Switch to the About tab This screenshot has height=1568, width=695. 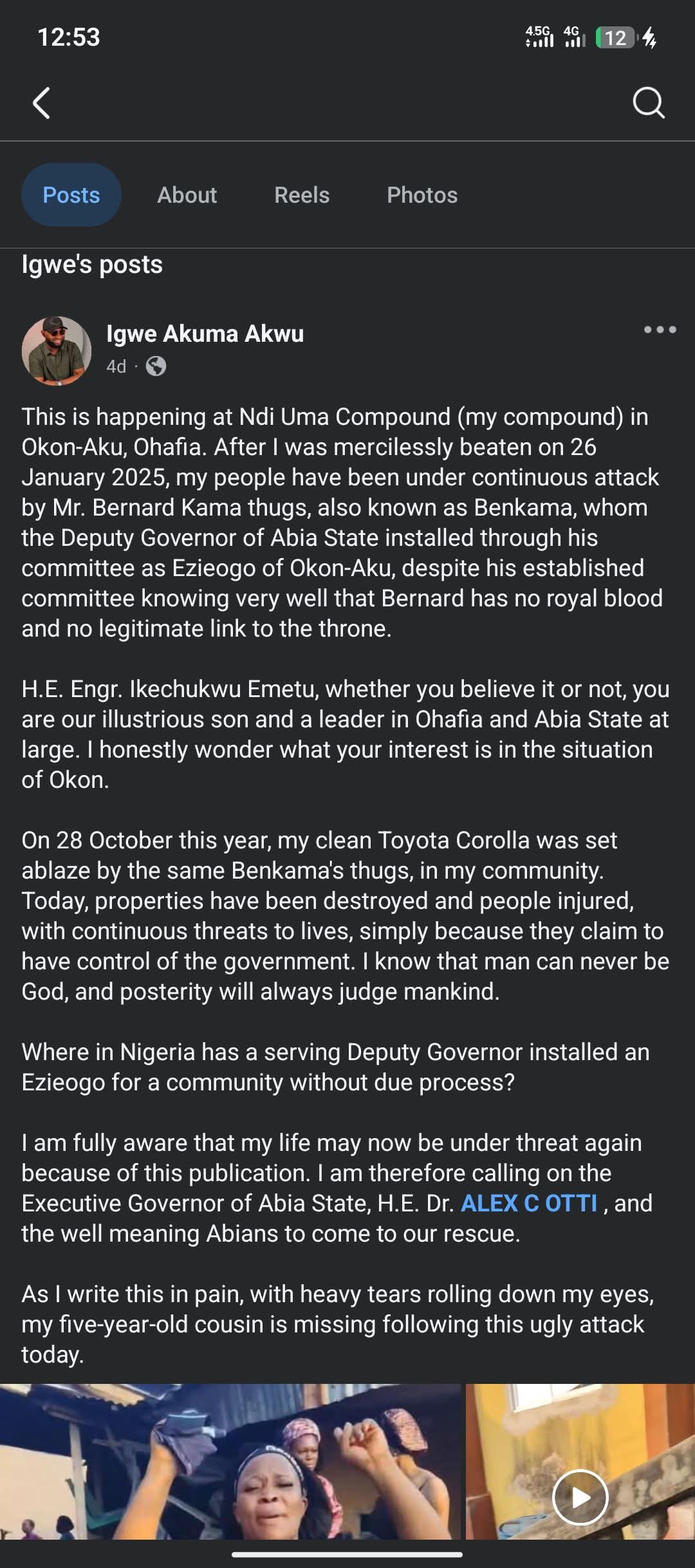click(187, 195)
